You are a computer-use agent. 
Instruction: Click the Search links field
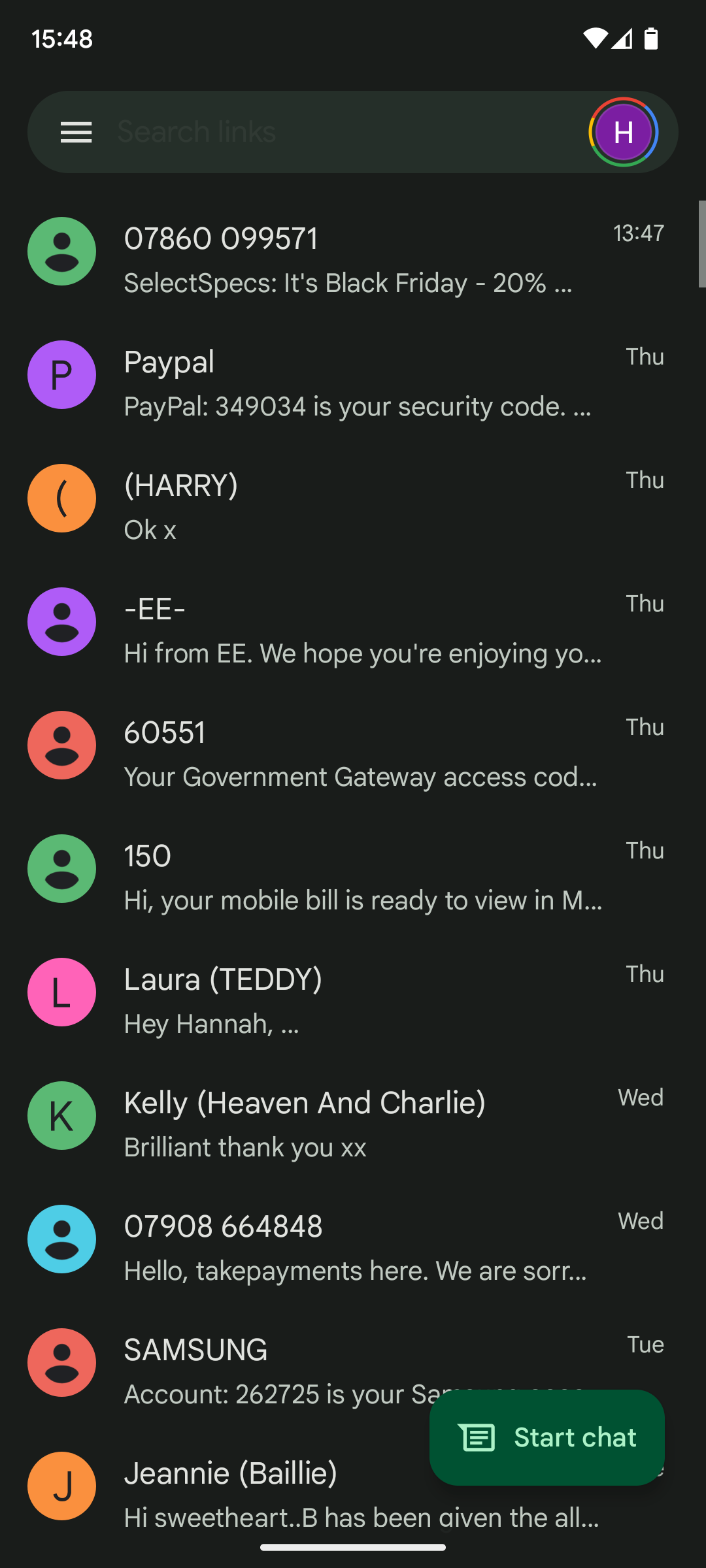(294, 132)
